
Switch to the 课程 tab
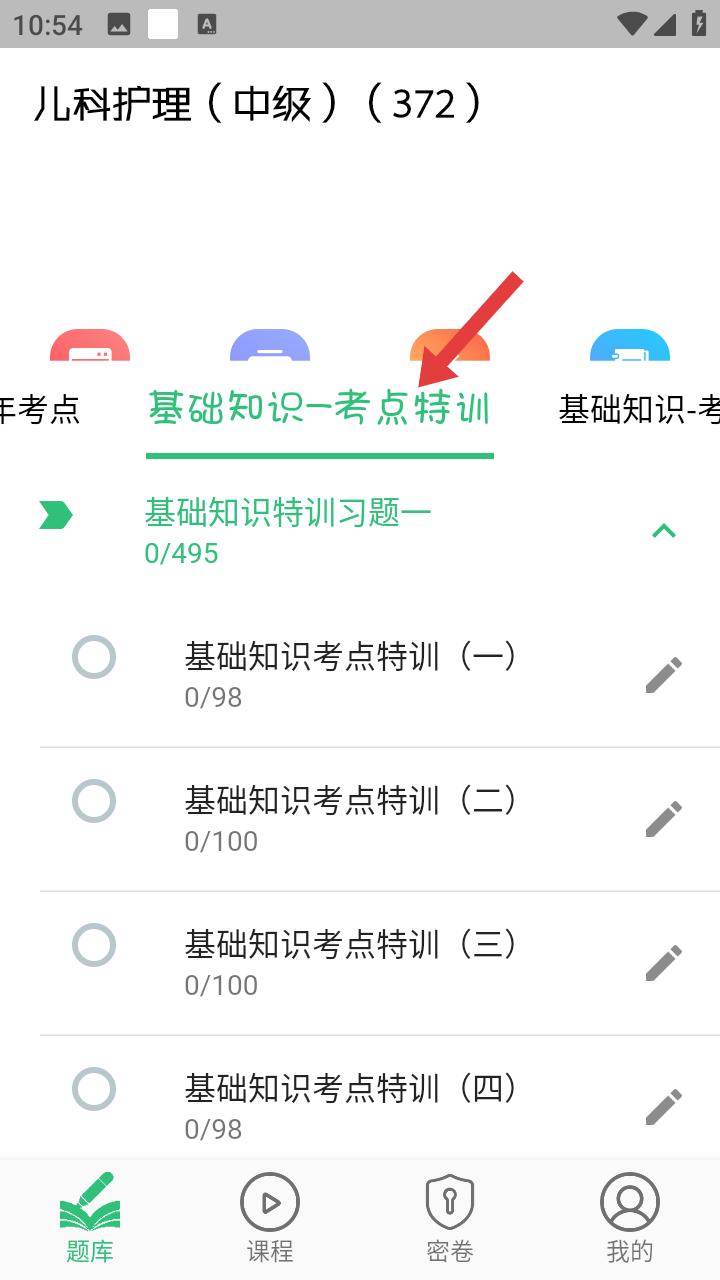(x=270, y=1218)
